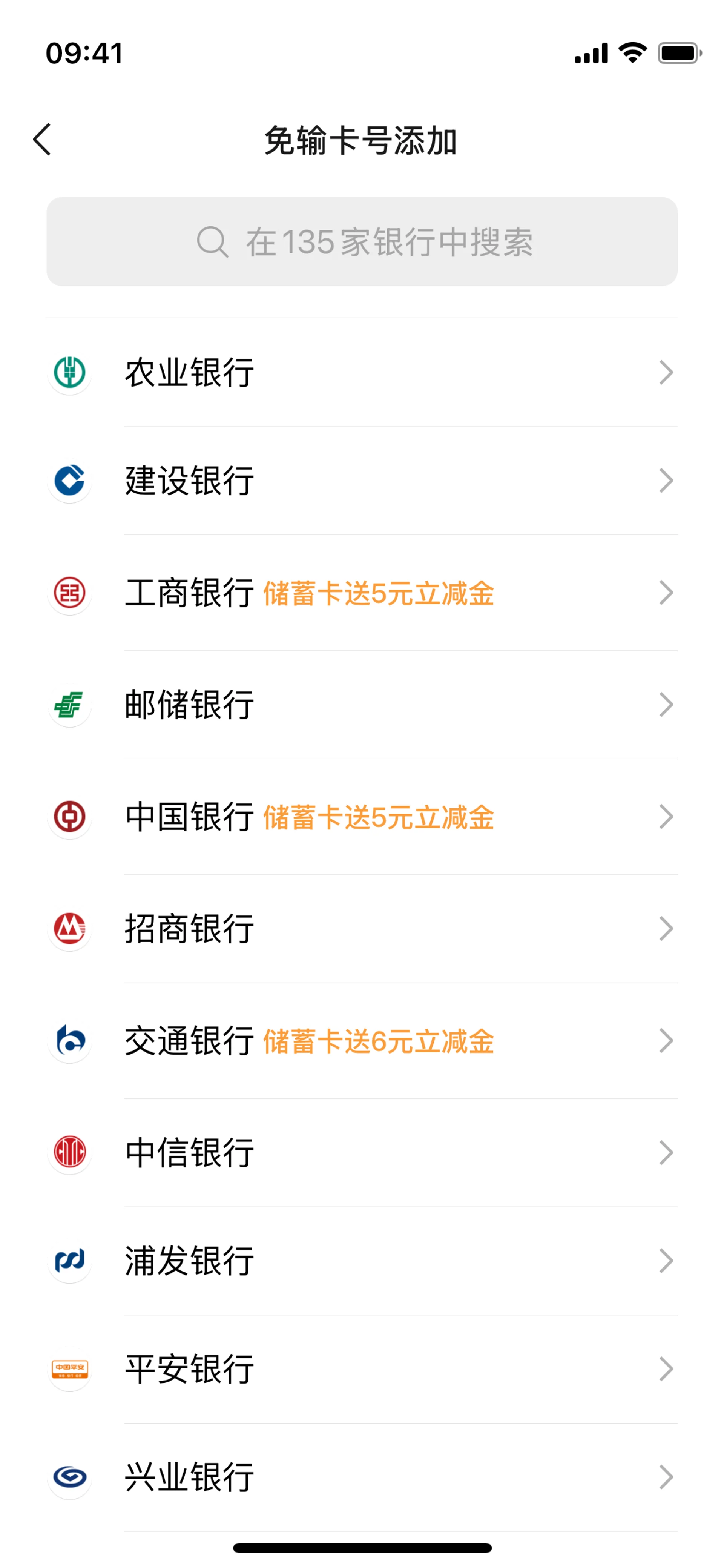Viewport: 724px width, 1568px height.
Task: Select 农业银行 from the bank list
Action: point(362,372)
